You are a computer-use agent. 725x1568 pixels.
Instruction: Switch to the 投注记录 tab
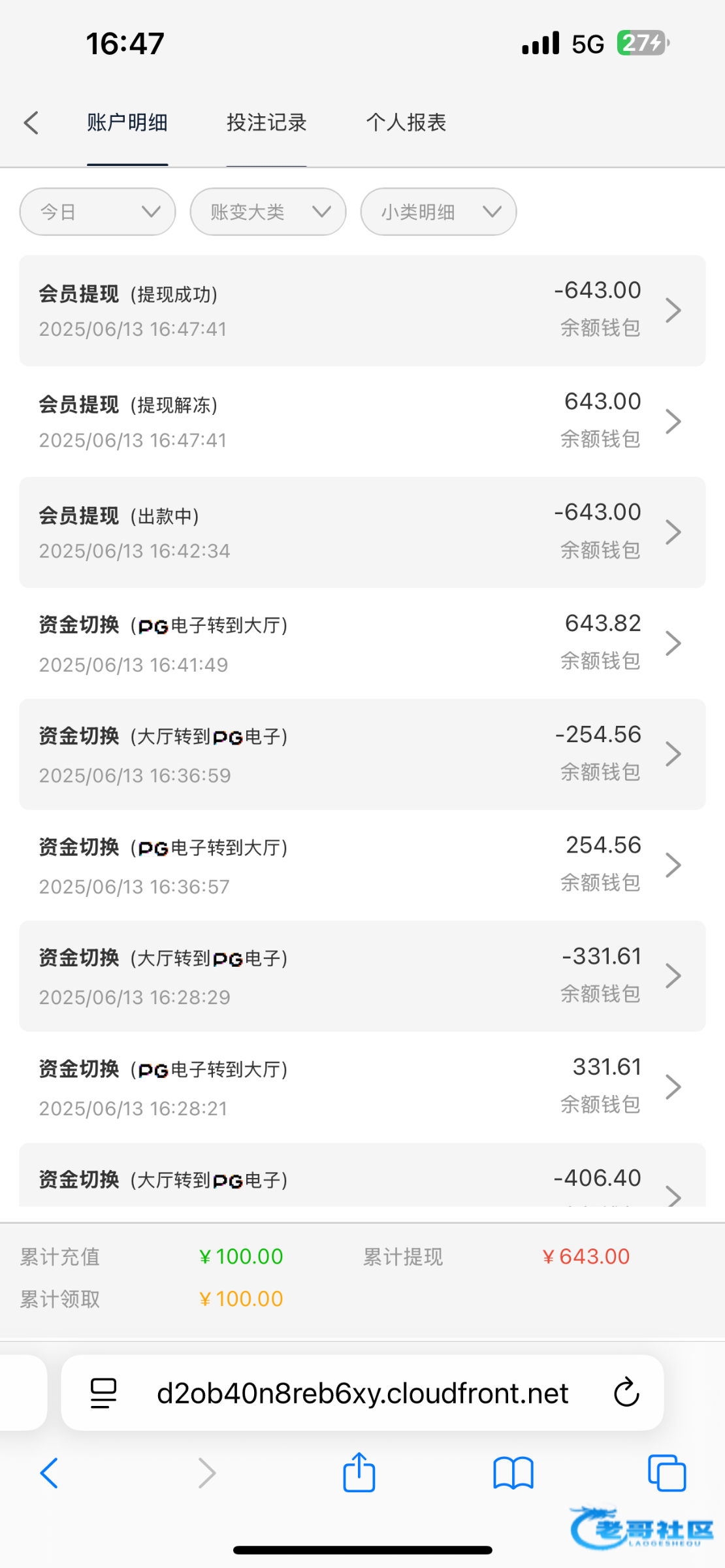[266, 122]
